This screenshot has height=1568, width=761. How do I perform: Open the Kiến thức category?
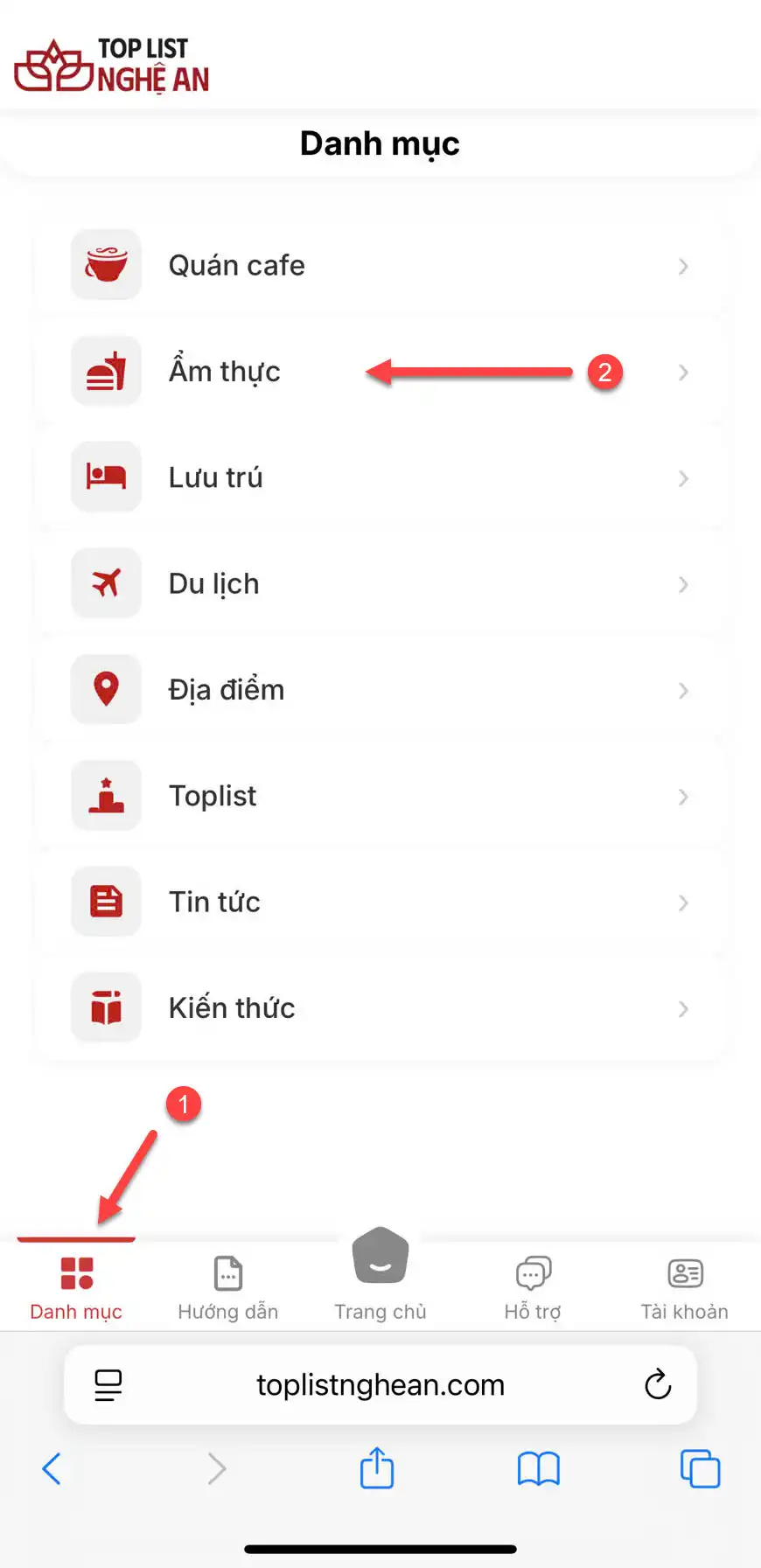(232, 1007)
